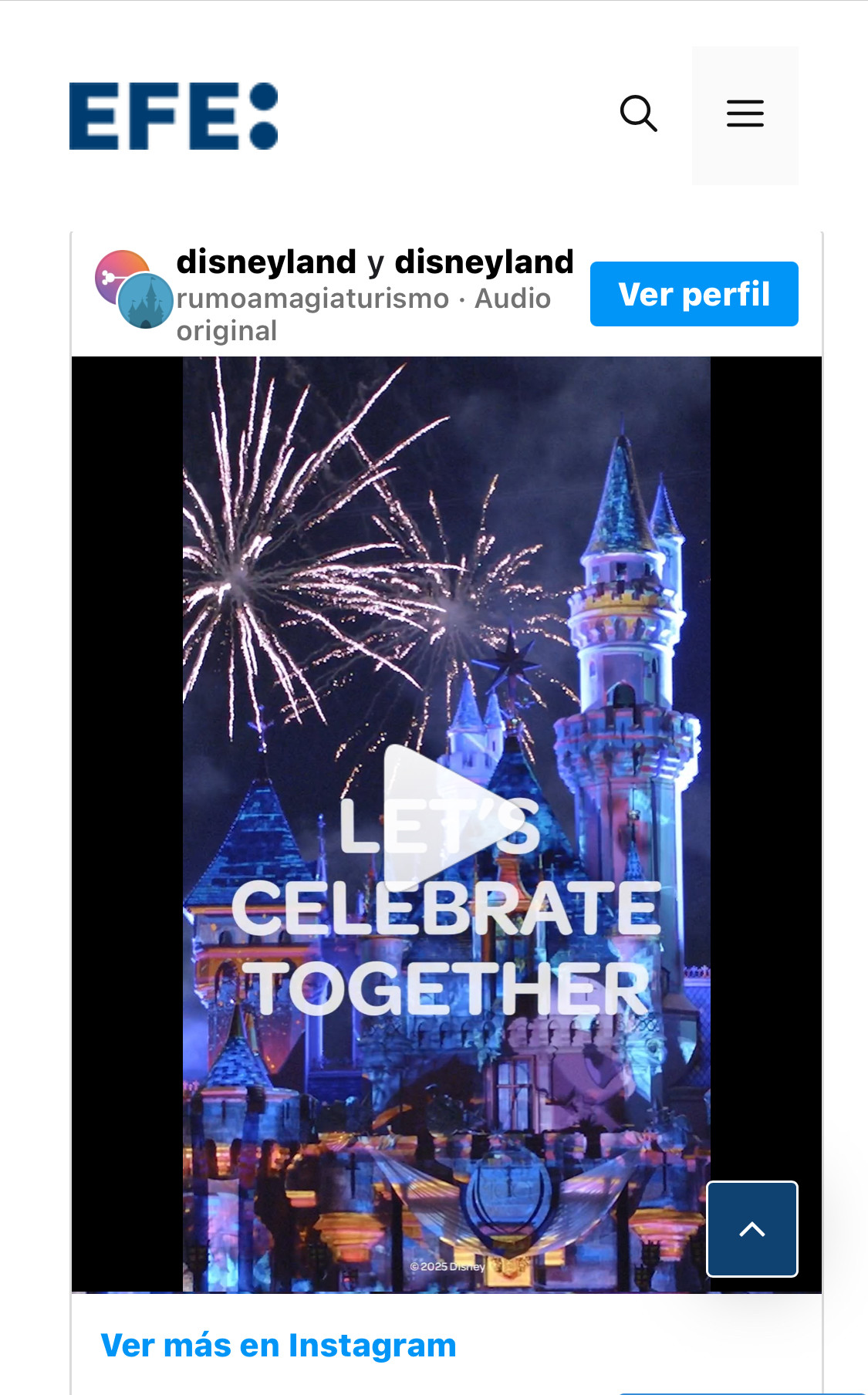This screenshot has width=868, height=1395.
Task: Open the disneyland account name link
Action: pyautogui.click(x=266, y=262)
